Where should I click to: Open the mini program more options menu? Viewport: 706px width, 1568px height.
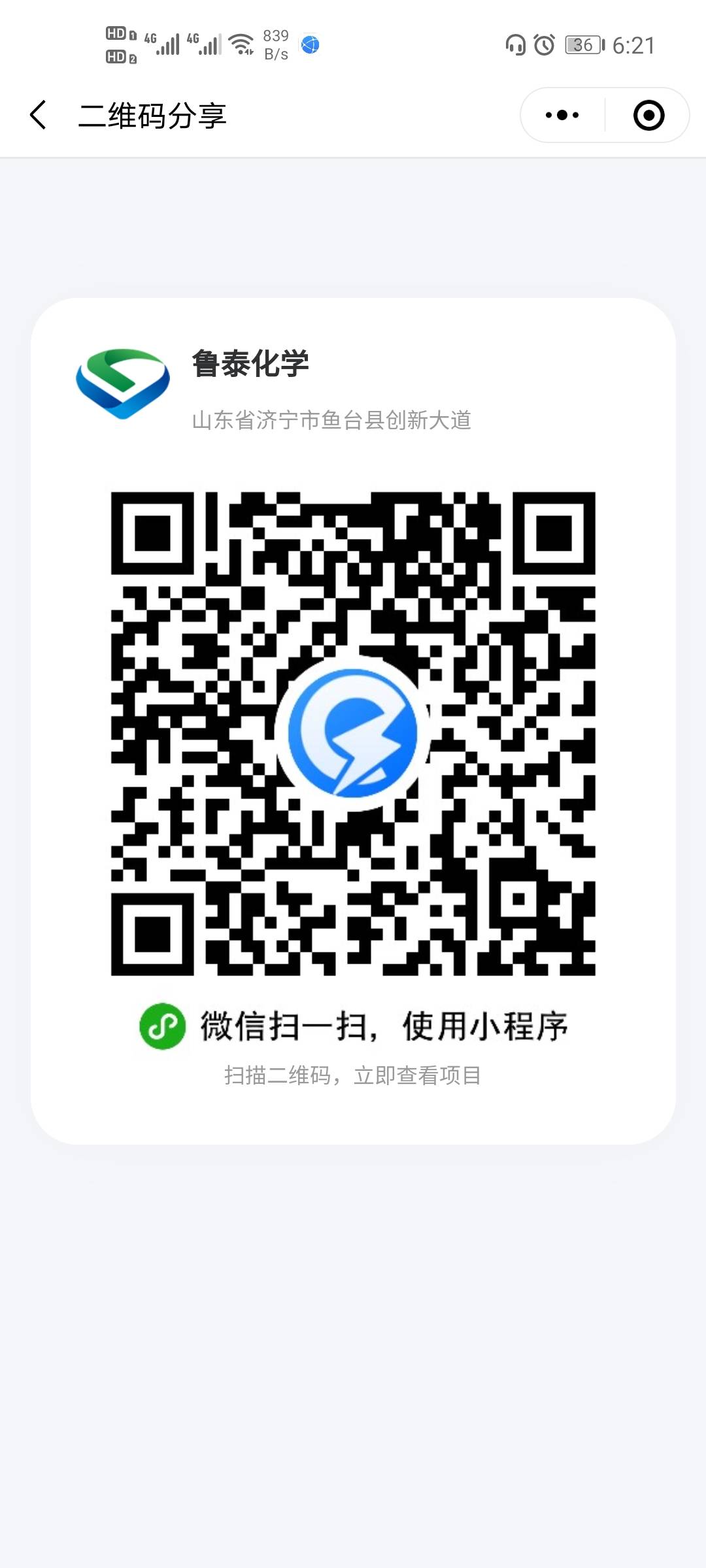[x=562, y=116]
